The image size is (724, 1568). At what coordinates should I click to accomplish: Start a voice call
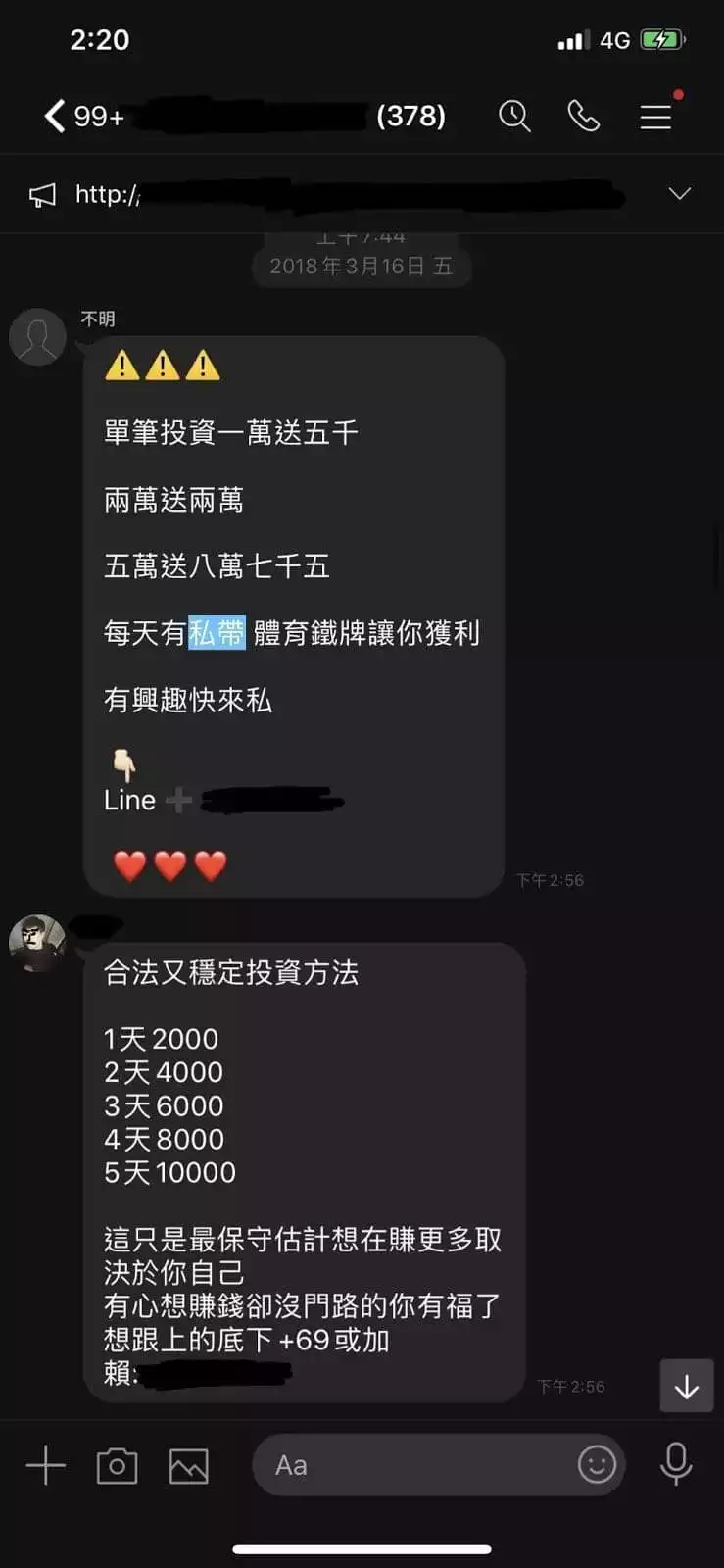pos(584,117)
